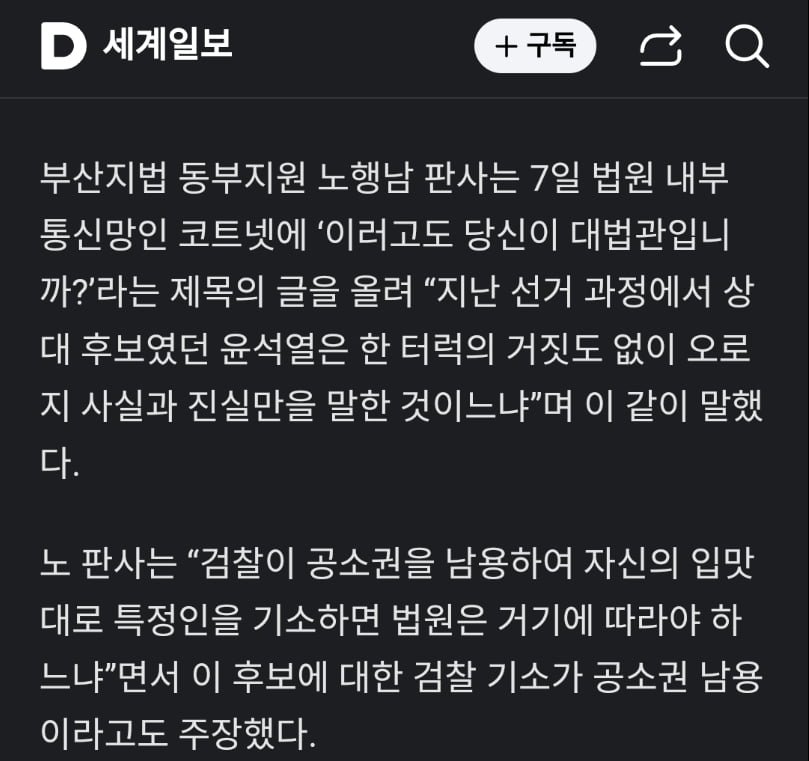Open the 세계일보 publisher page
809x761 pixels.
167,45
